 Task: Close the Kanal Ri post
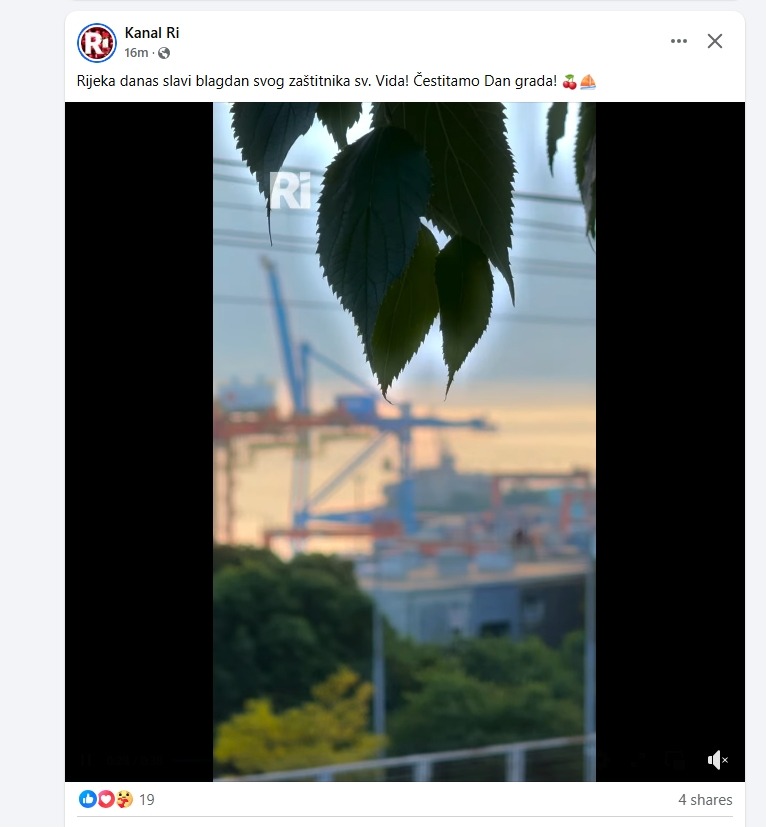[x=715, y=41]
